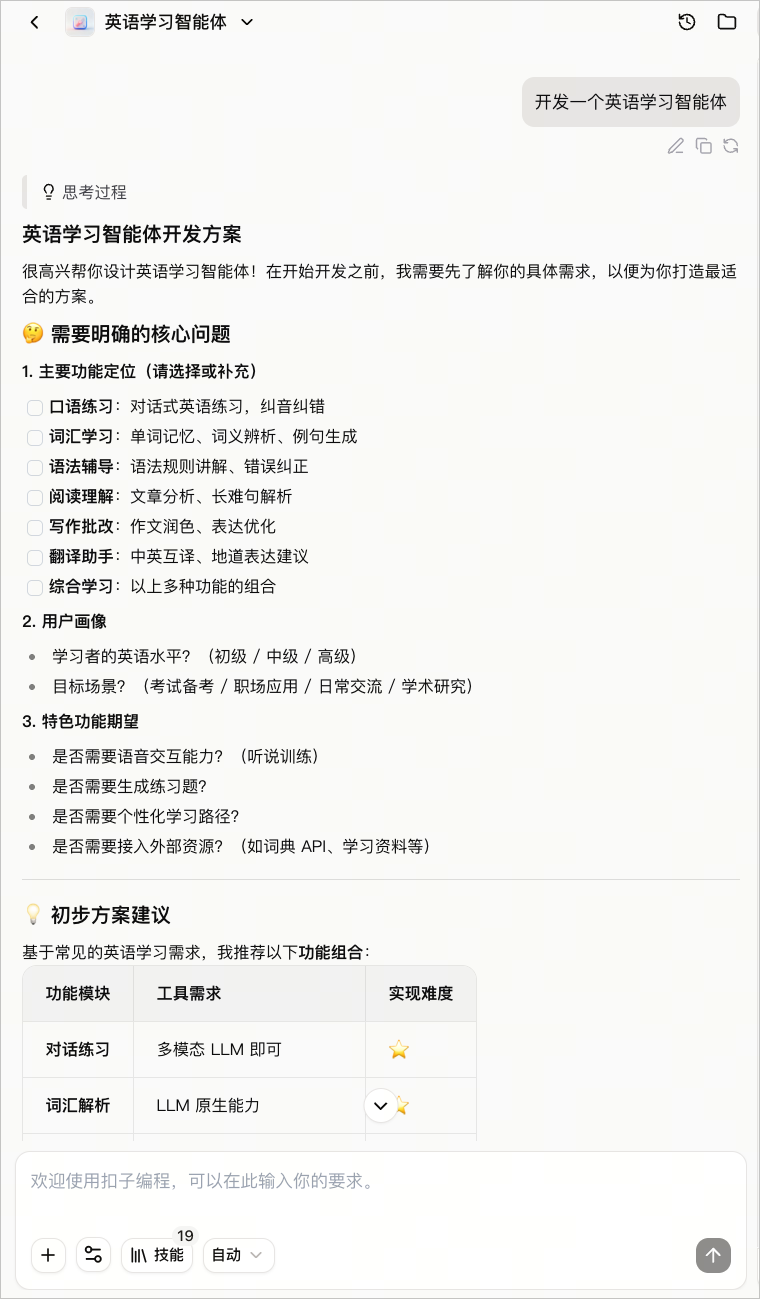Viewport: 760px width, 1299px height.
Task: Jump to the bottom with the down-arrow button
Action: tap(380, 1105)
